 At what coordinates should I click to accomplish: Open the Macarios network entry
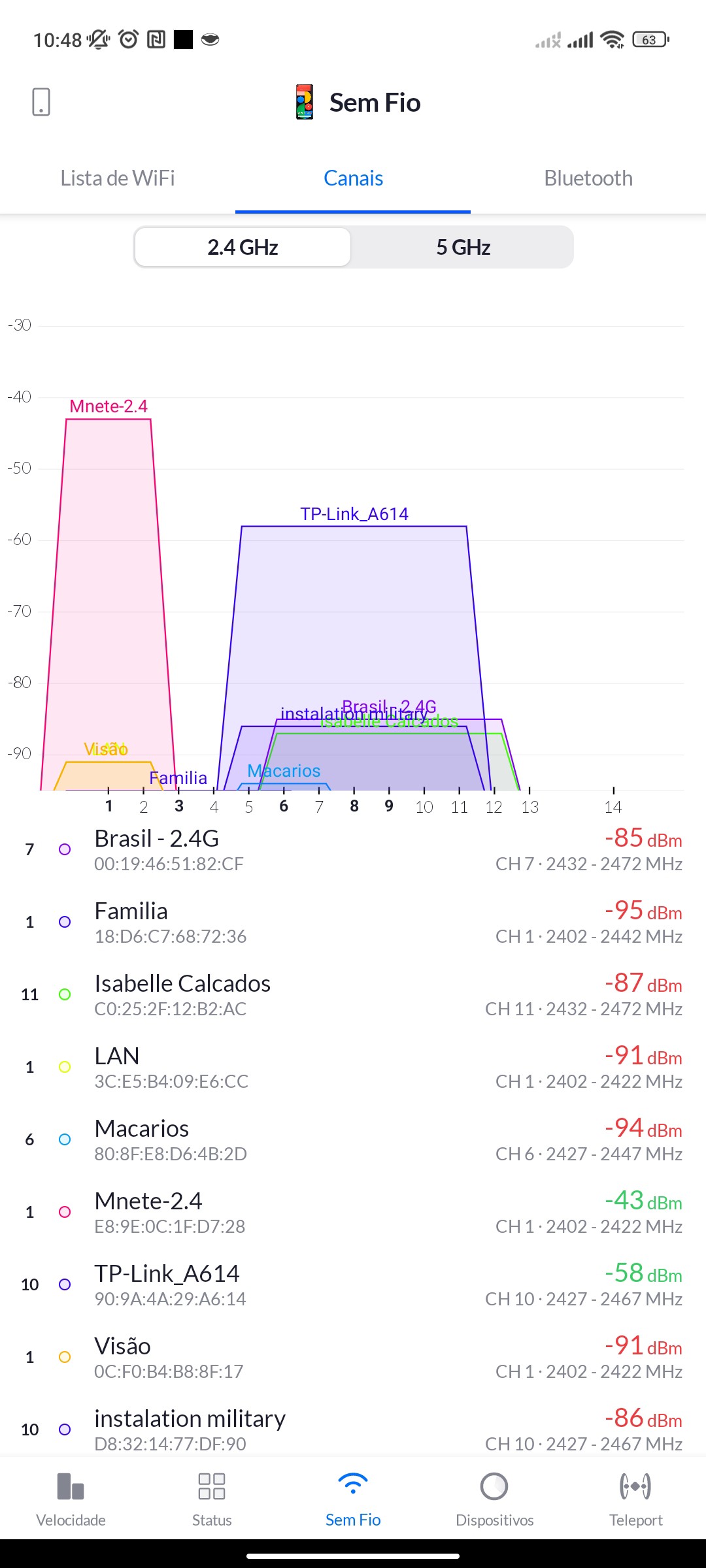click(x=353, y=1139)
